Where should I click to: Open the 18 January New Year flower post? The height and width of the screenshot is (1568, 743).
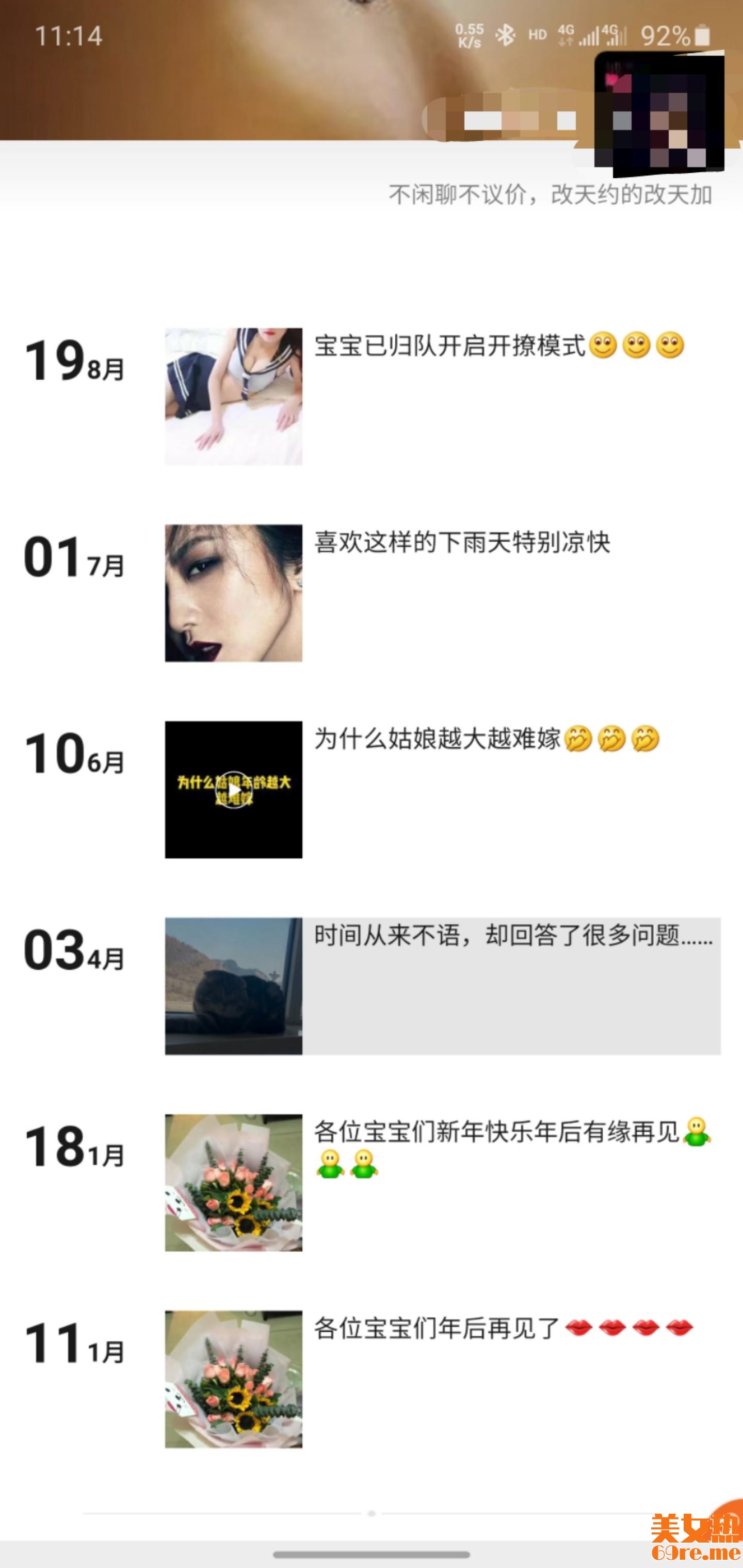coord(233,1183)
